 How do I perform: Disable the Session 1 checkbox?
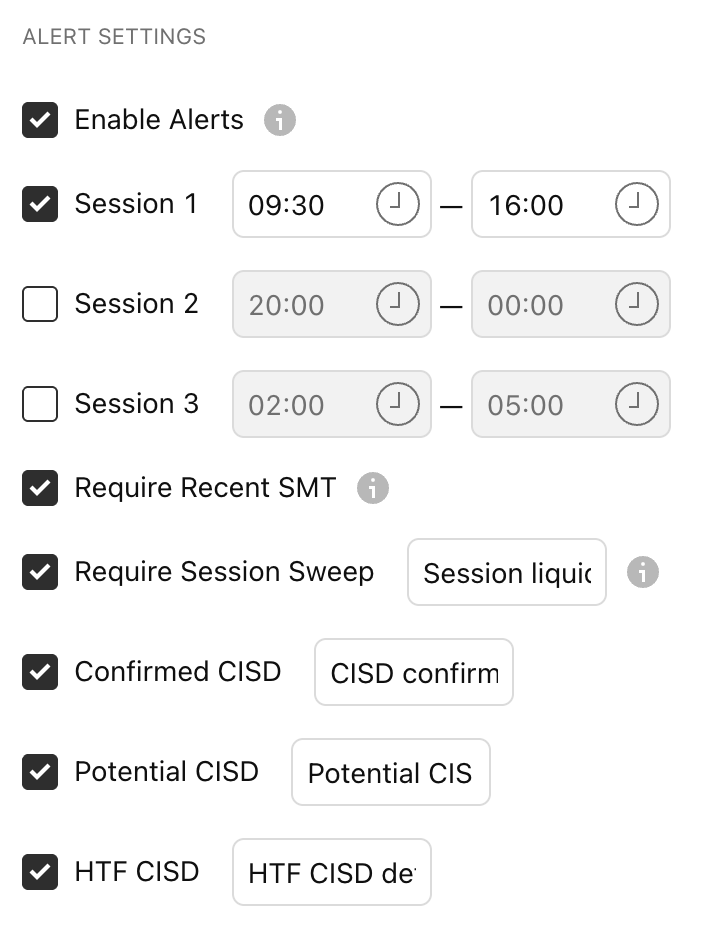click(40, 205)
